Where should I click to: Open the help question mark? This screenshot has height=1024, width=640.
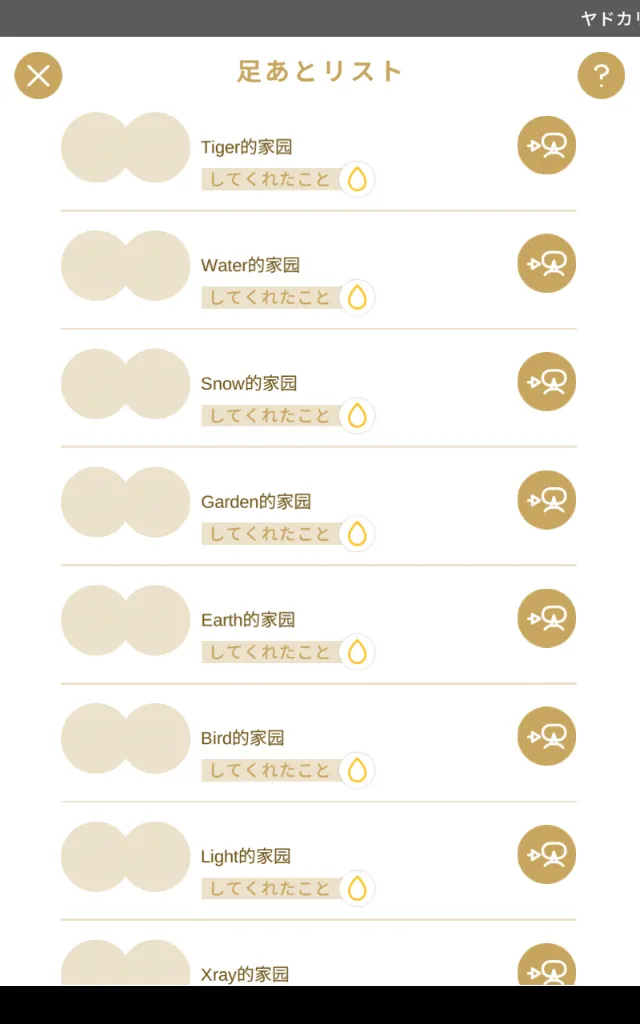[601, 76]
